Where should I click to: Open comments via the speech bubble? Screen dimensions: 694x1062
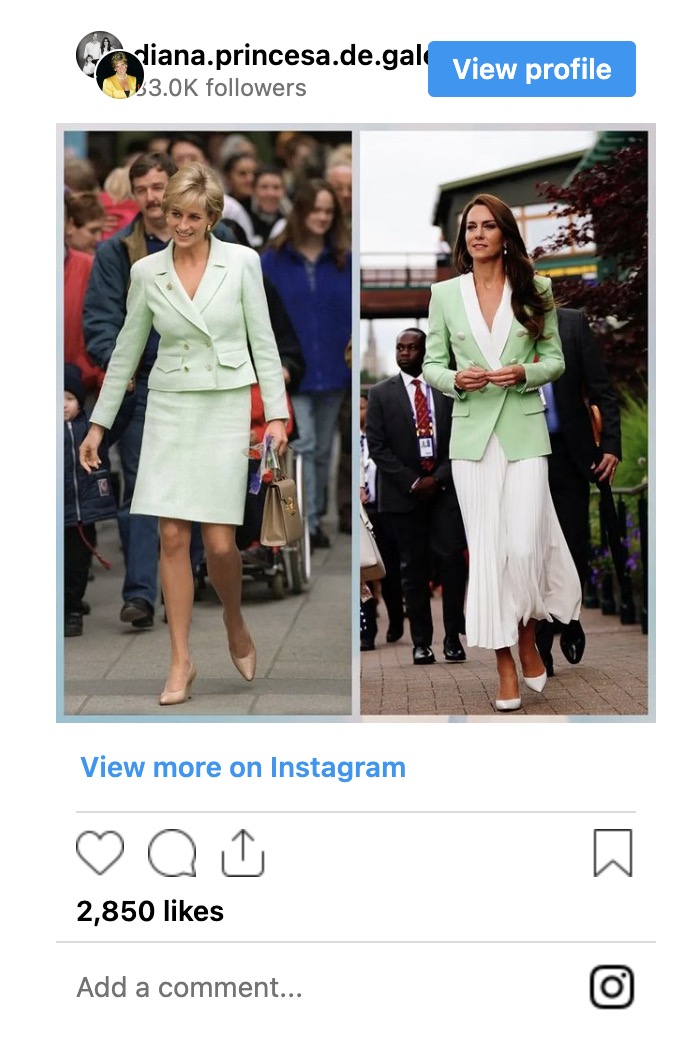click(172, 854)
